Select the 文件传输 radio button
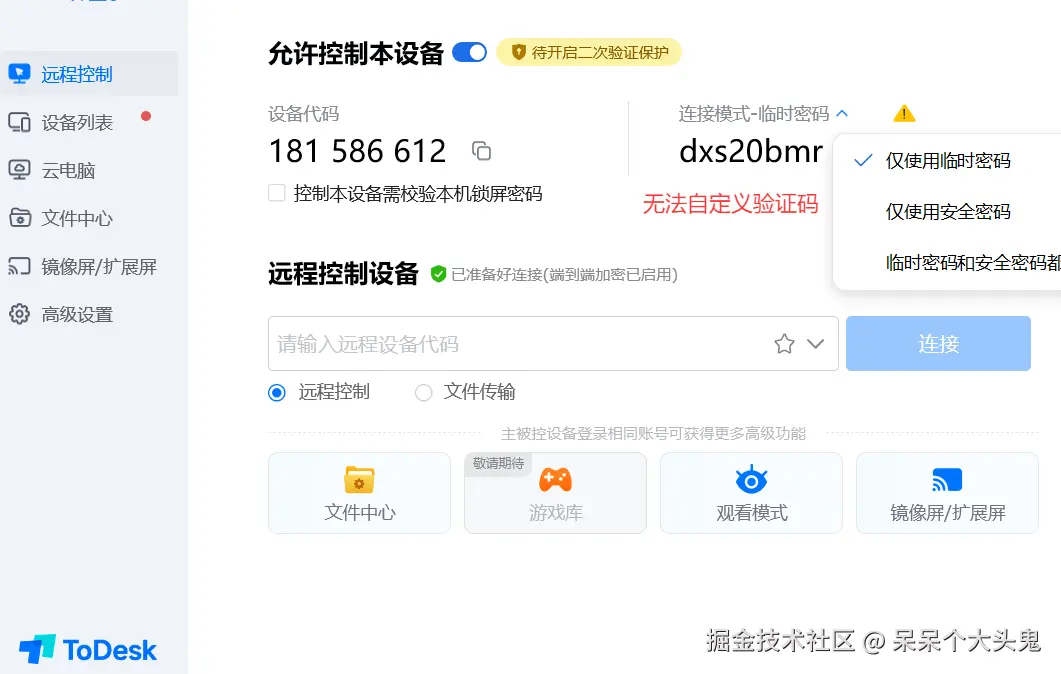The image size is (1061, 674). (x=424, y=393)
